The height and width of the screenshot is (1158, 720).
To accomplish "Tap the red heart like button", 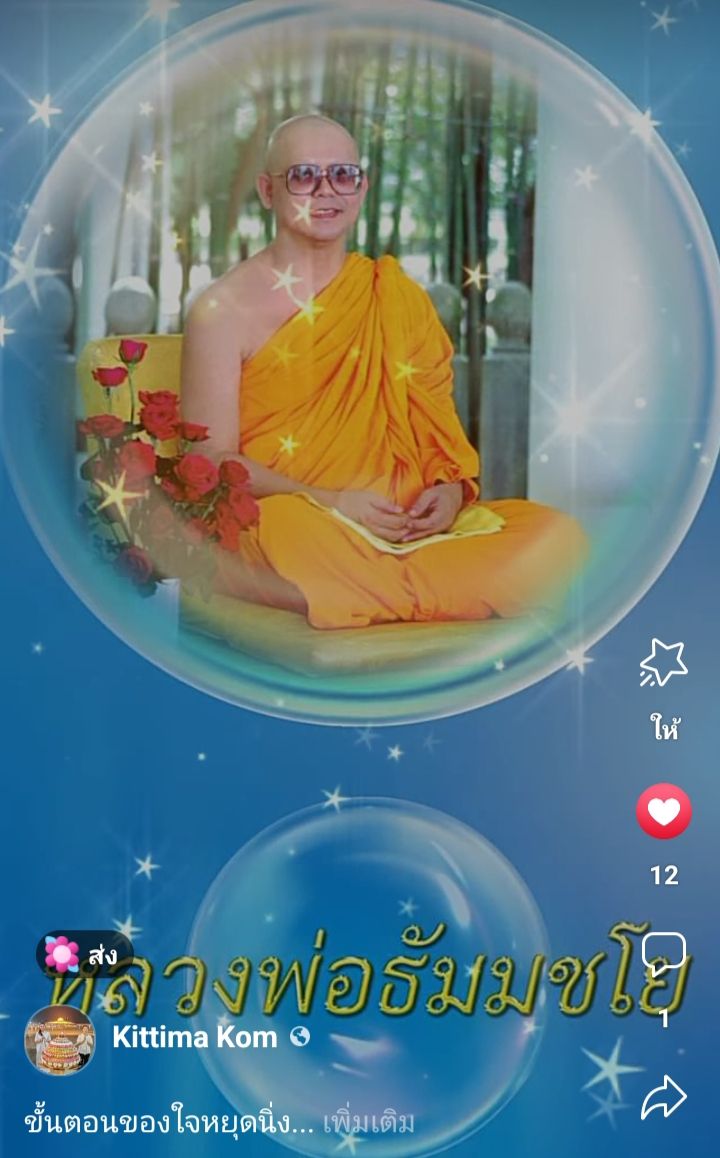I will (x=664, y=811).
